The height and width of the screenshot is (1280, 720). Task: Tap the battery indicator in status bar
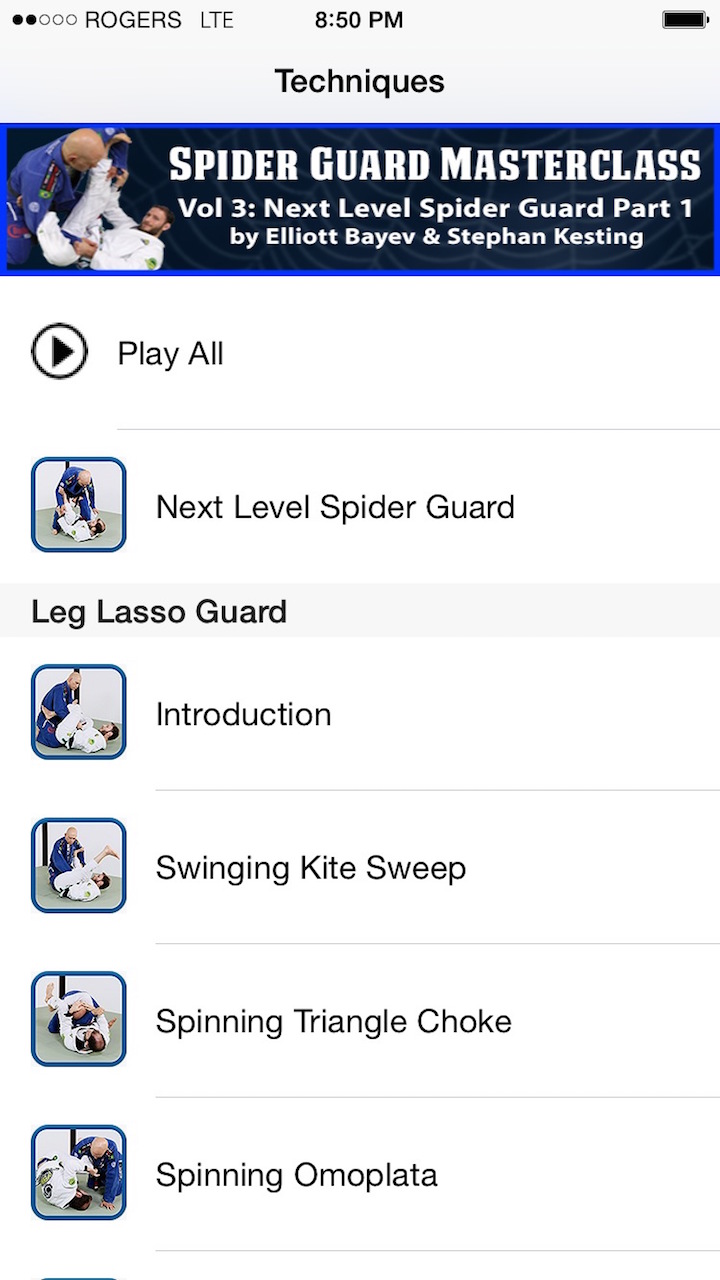pyautogui.click(x=684, y=18)
